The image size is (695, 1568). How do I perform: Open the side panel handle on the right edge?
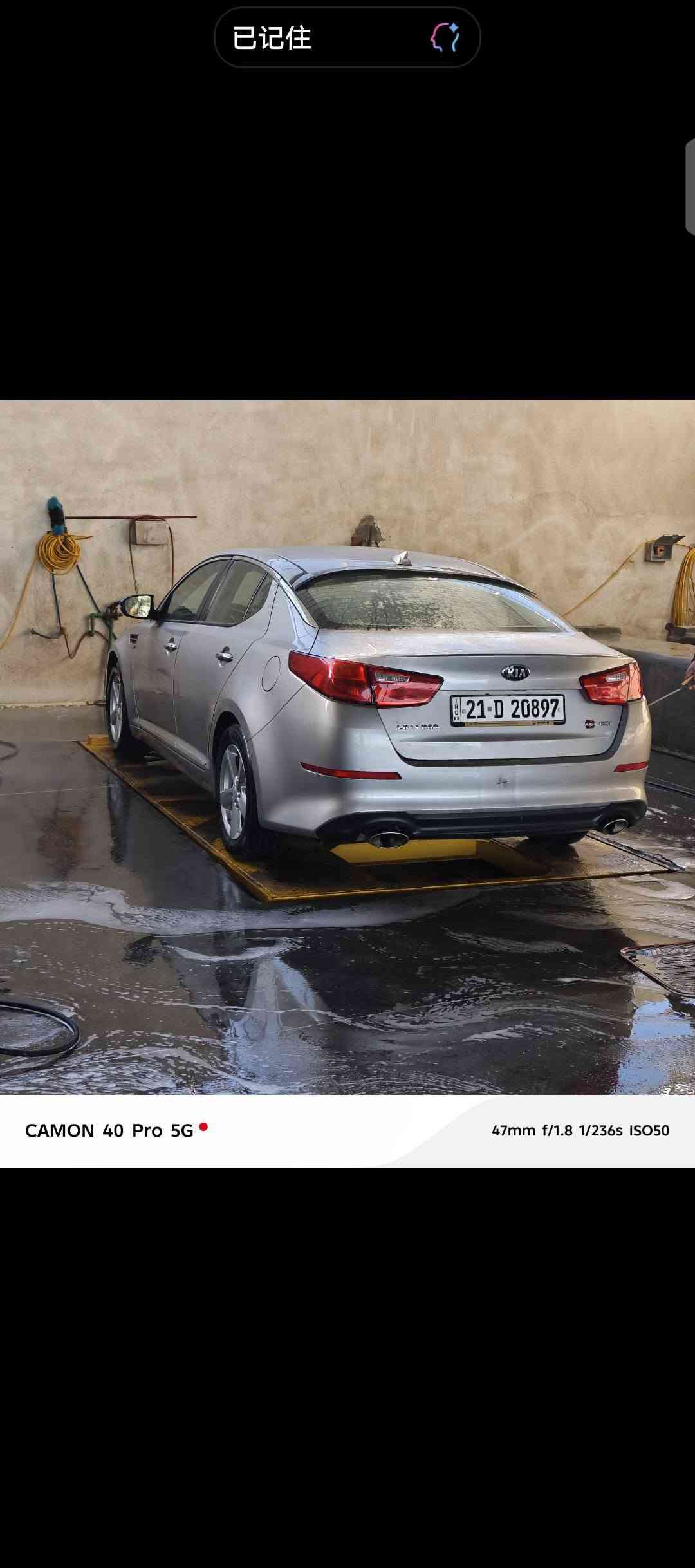pos(690,186)
